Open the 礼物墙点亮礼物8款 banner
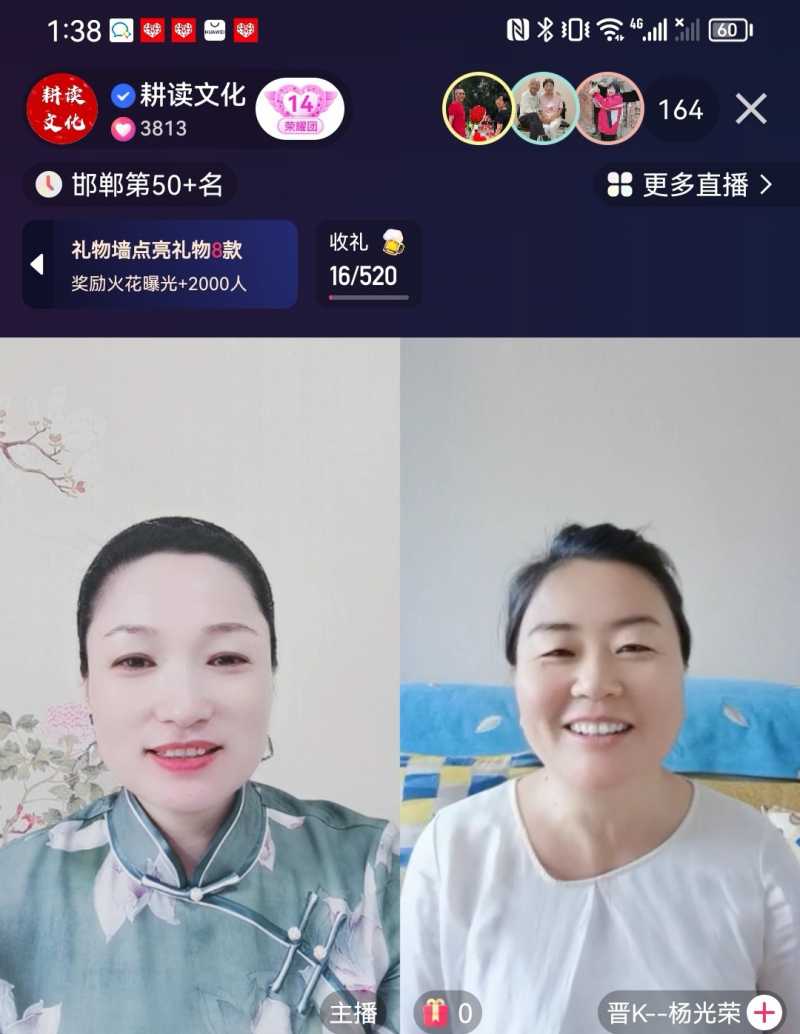The width and height of the screenshot is (800, 1034). [x=170, y=264]
